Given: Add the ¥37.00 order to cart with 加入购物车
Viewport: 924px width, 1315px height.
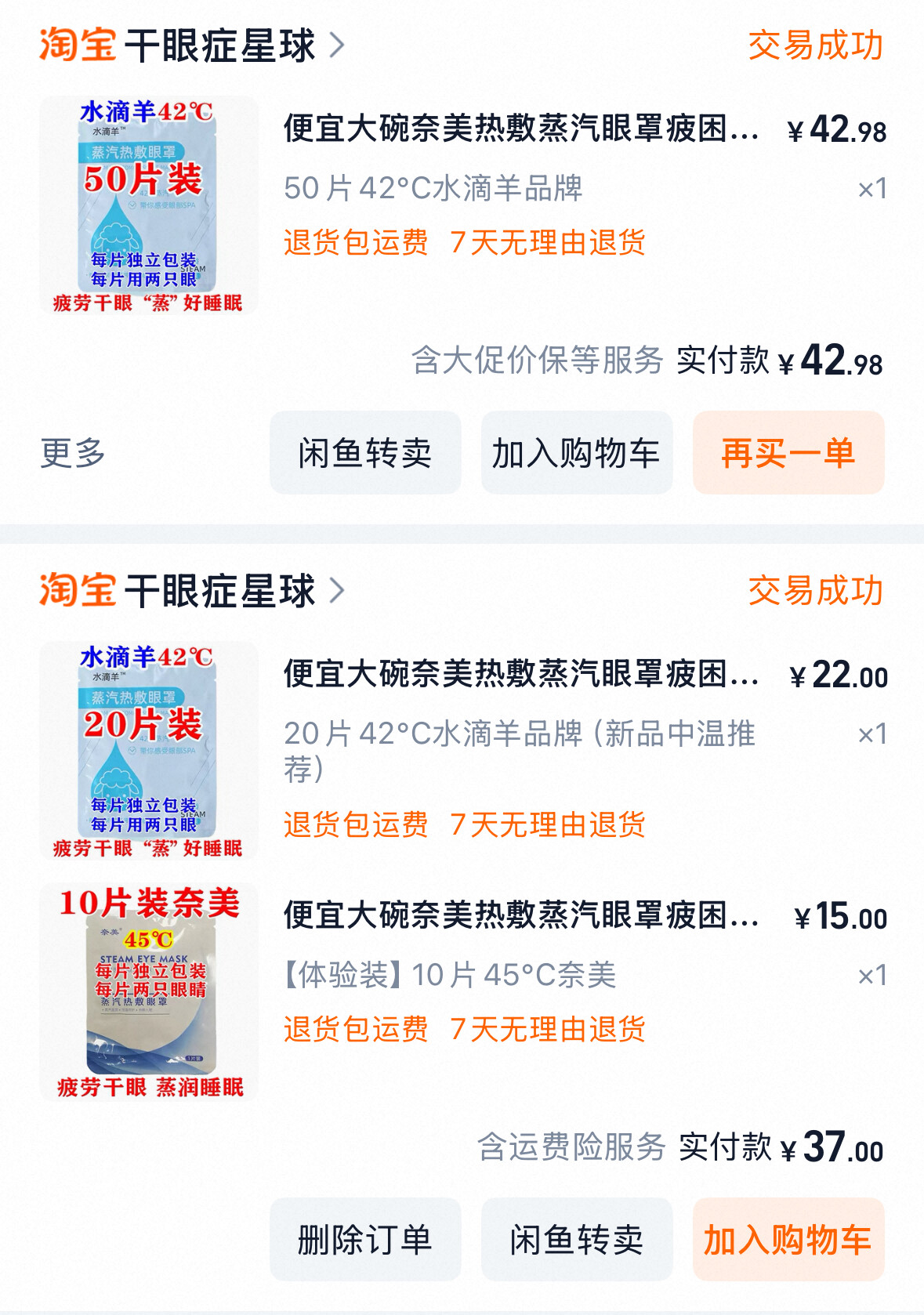Looking at the screenshot, I should click(788, 1240).
